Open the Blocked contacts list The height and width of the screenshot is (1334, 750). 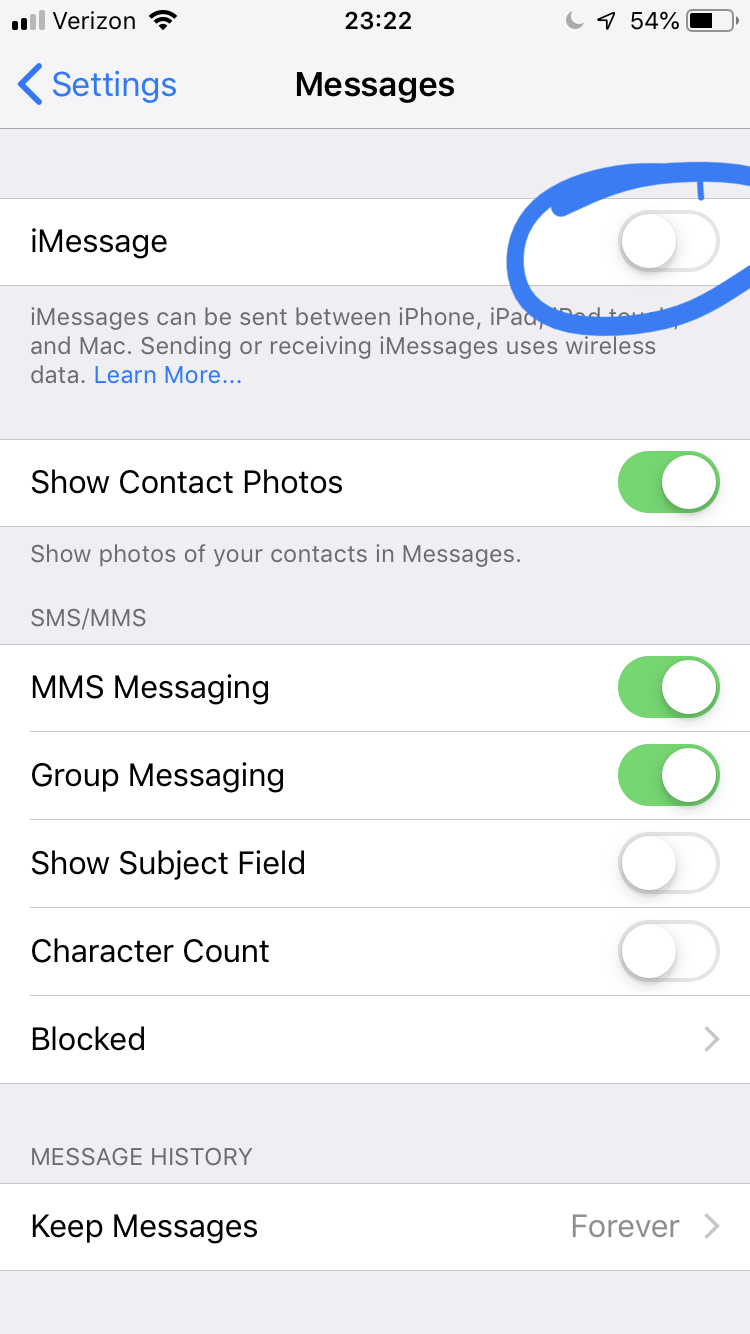pos(375,1039)
